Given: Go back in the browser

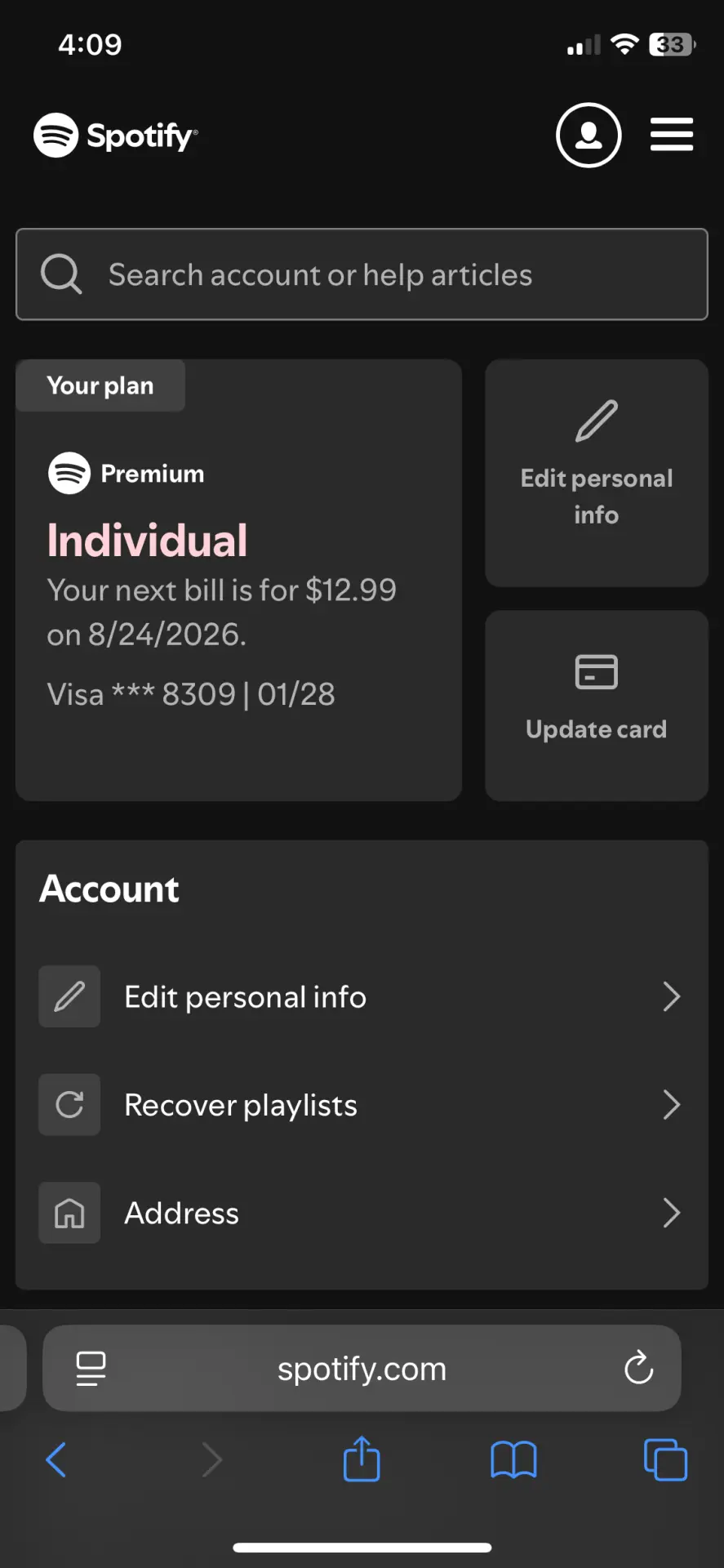Looking at the screenshot, I should click(x=56, y=1459).
